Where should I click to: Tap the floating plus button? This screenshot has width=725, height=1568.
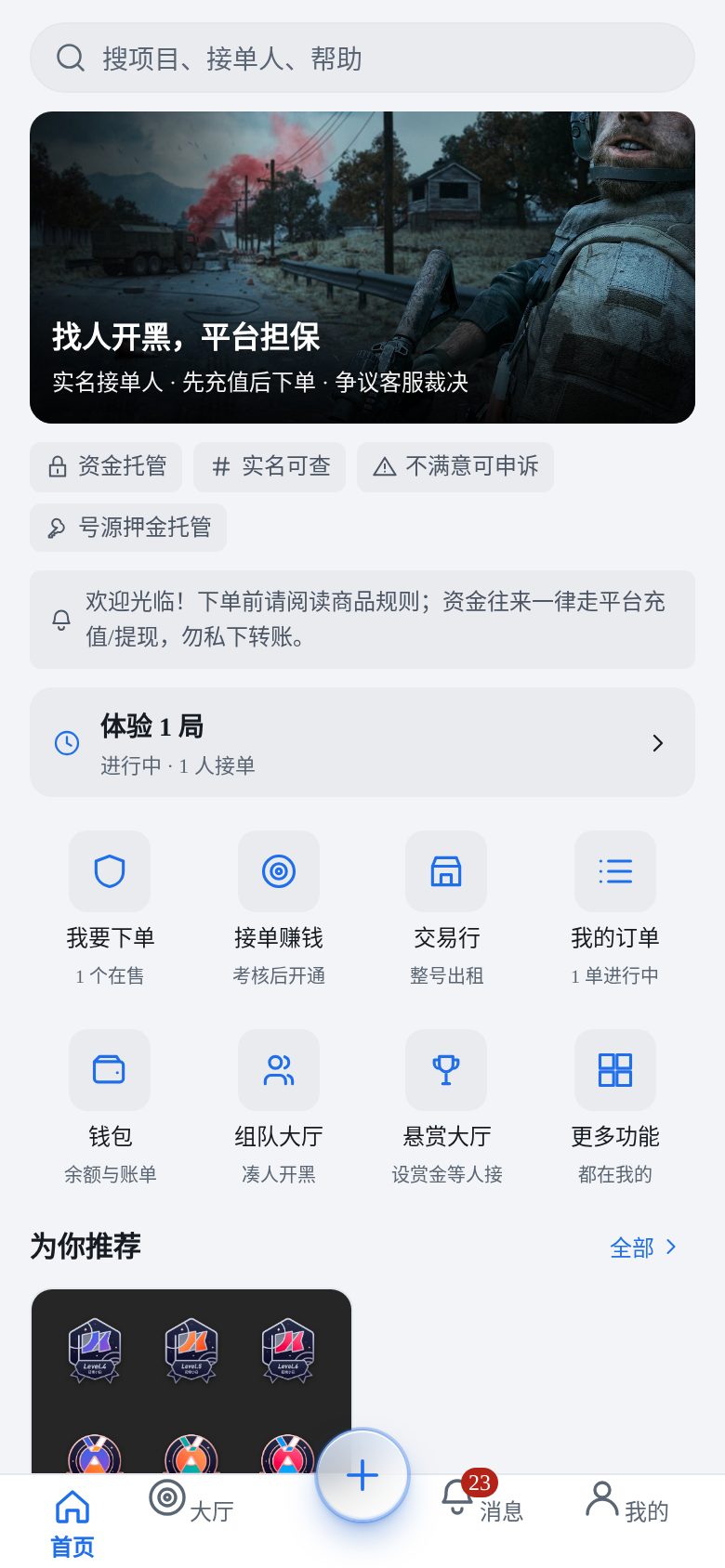click(362, 1475)
